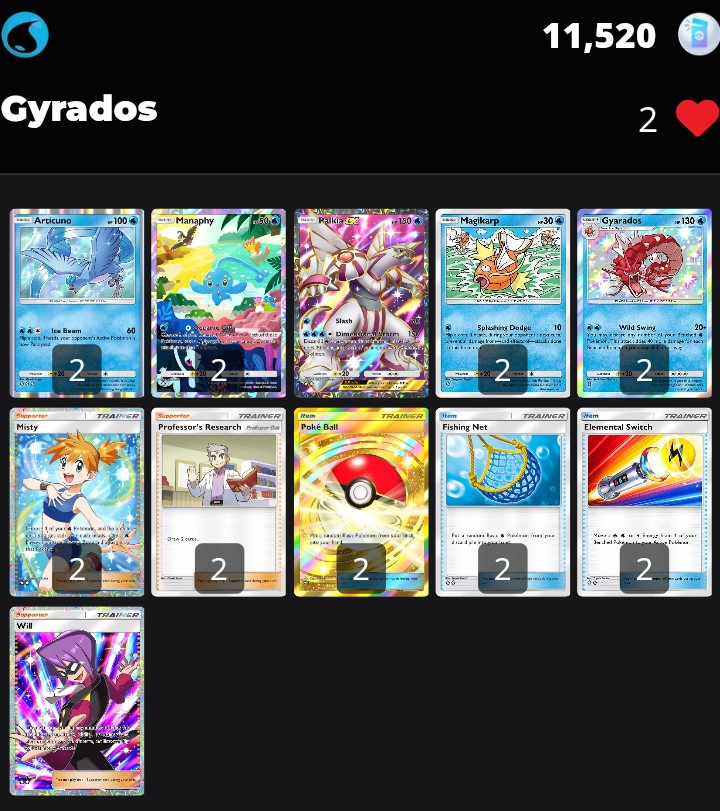Screen dimensions: 720x811
Task: Tap the Poké Ball item card
Action: click(361, 502)
